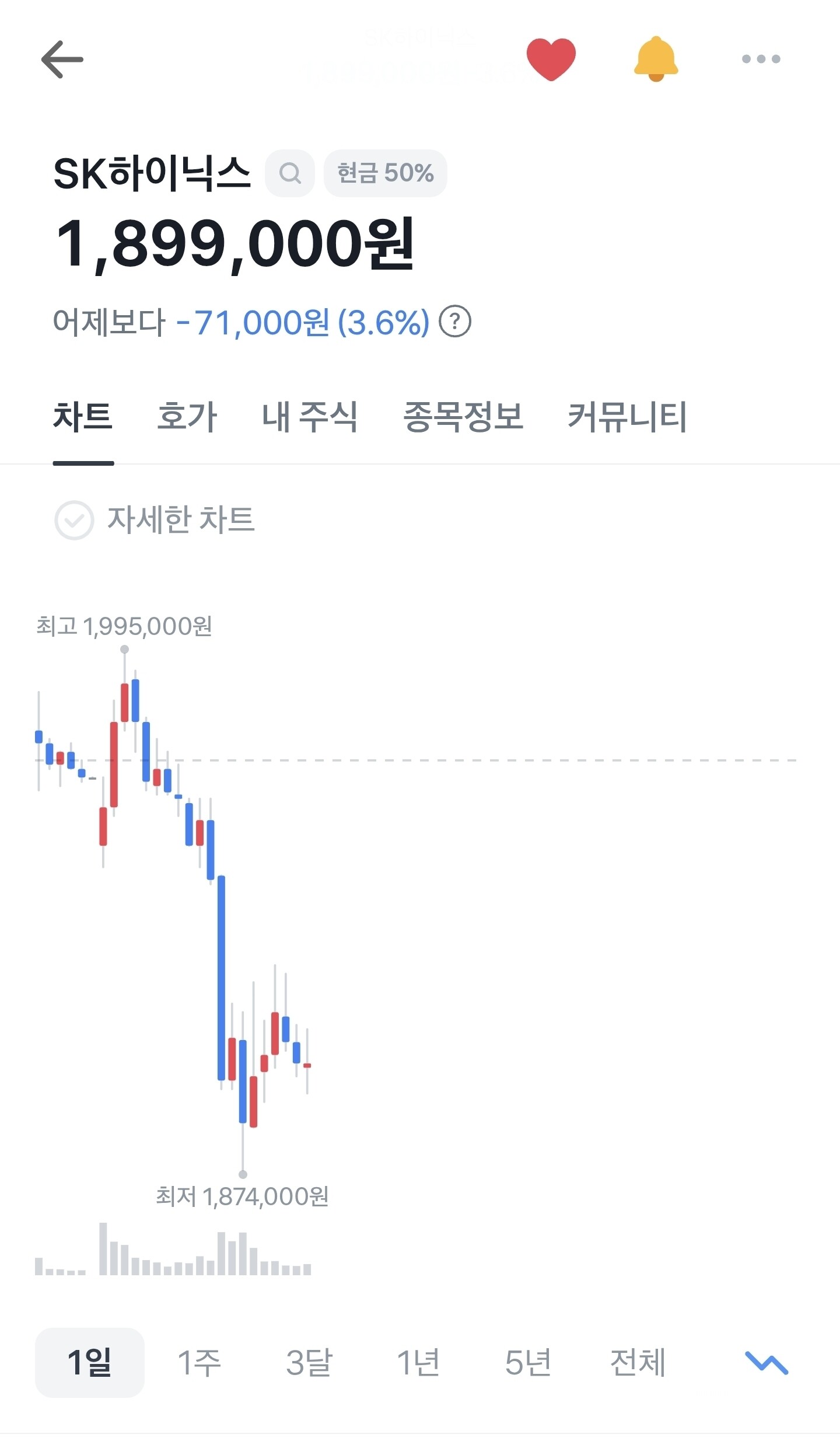Remove SK하이닉스 from favorites via heart

click(x=551, y=59)
